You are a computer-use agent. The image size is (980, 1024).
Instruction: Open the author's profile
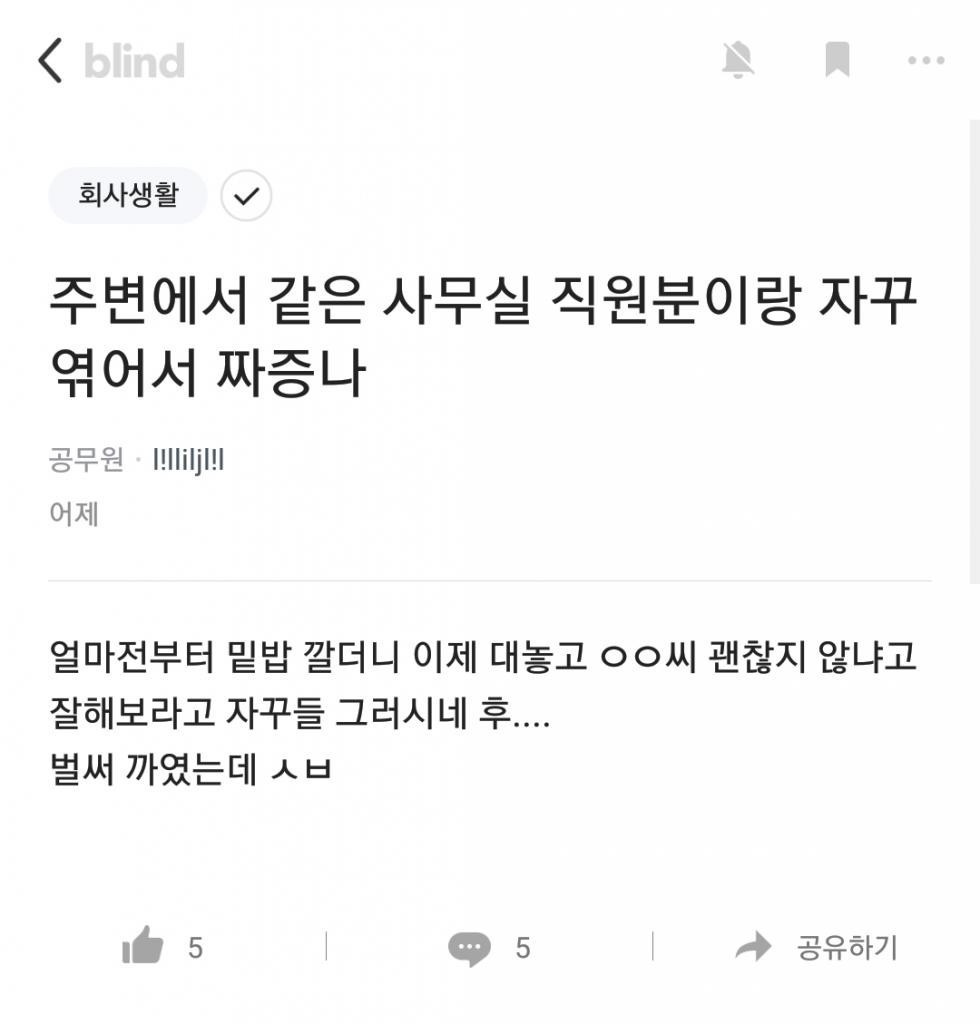[x=188, y=460]
